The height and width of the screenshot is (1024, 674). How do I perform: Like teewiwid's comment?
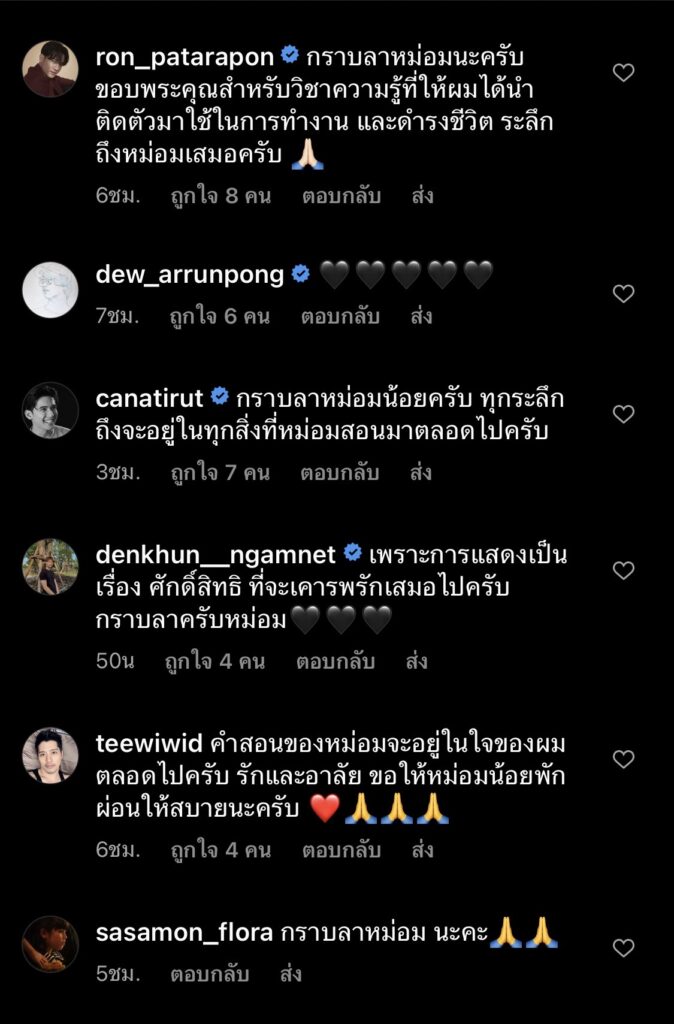623,759
